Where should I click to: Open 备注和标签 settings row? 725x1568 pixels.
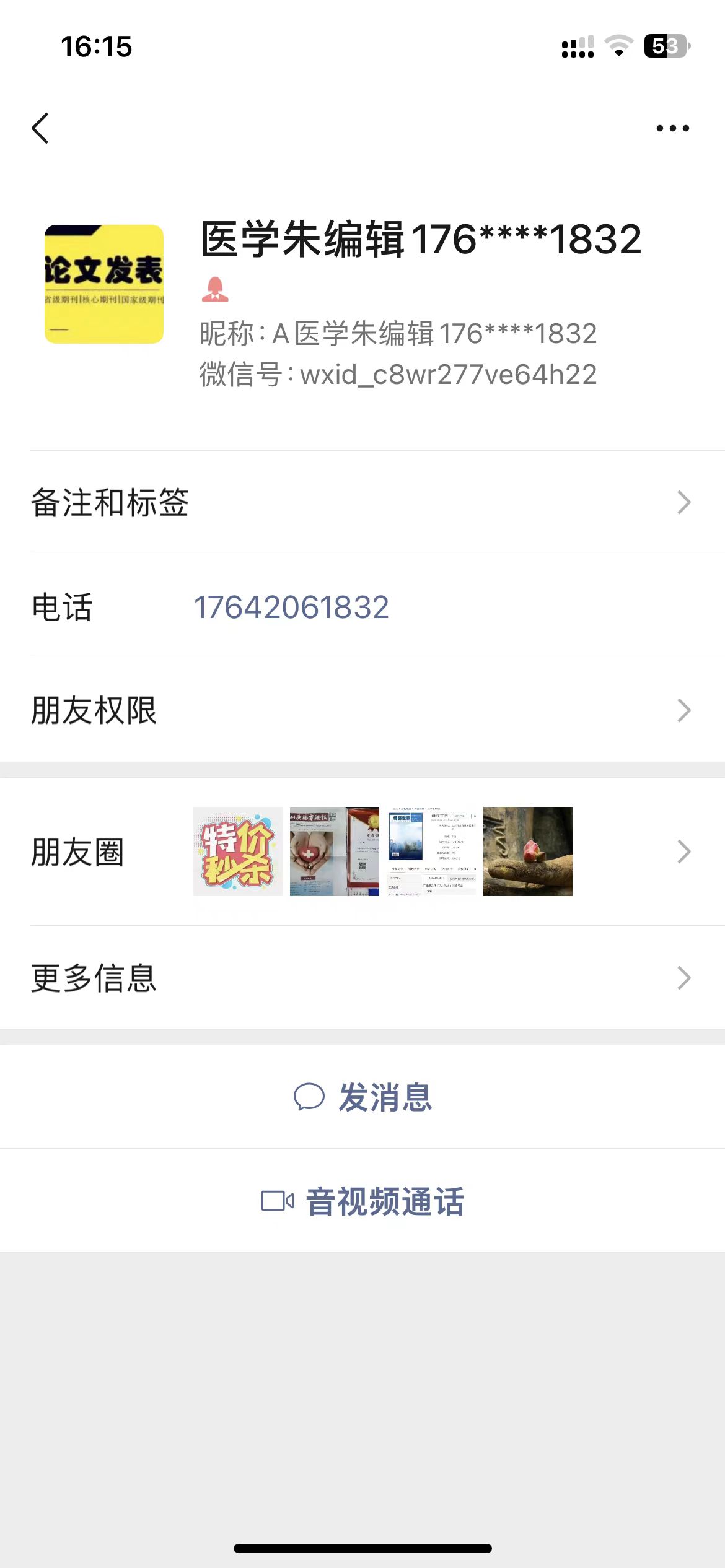click(362, 502)
